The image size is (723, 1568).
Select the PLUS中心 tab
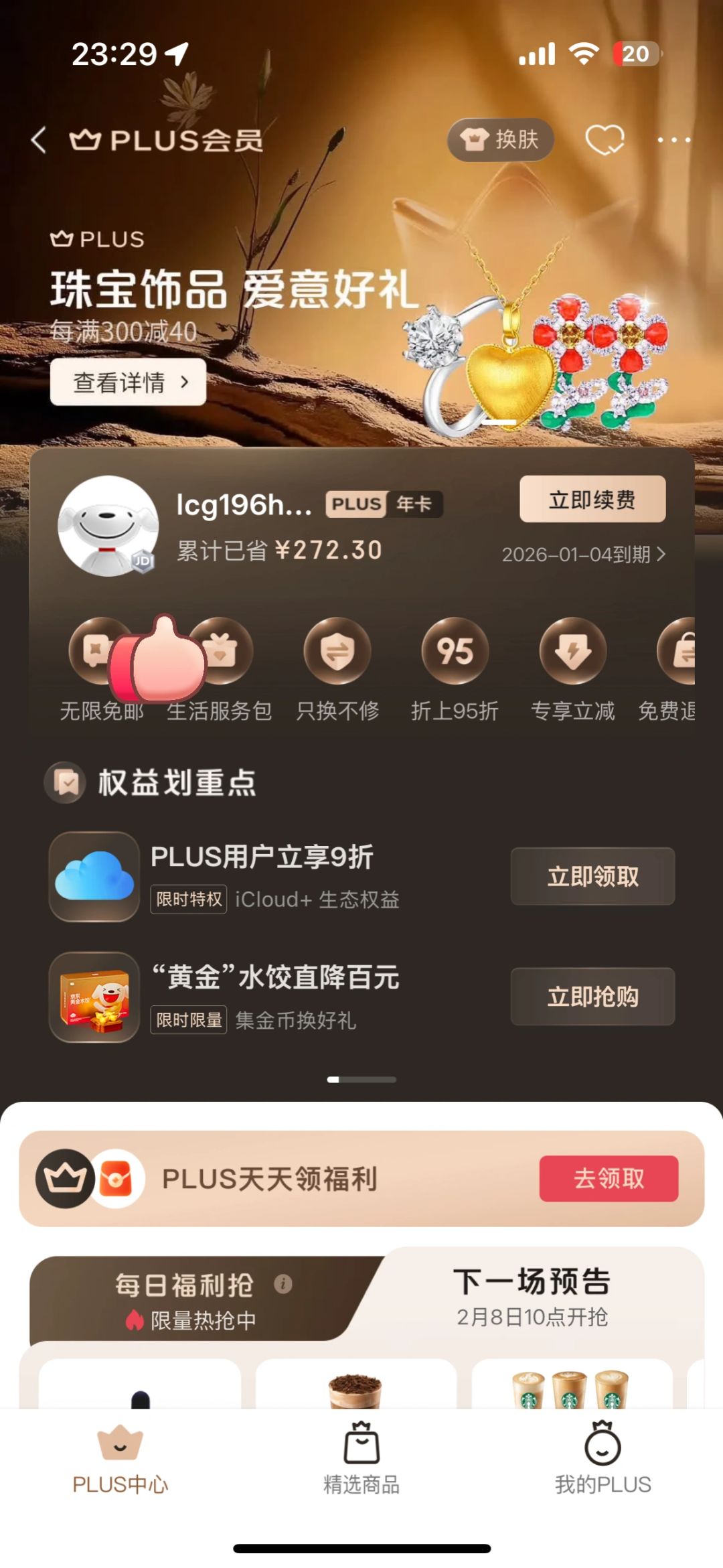coord(120,1458)
